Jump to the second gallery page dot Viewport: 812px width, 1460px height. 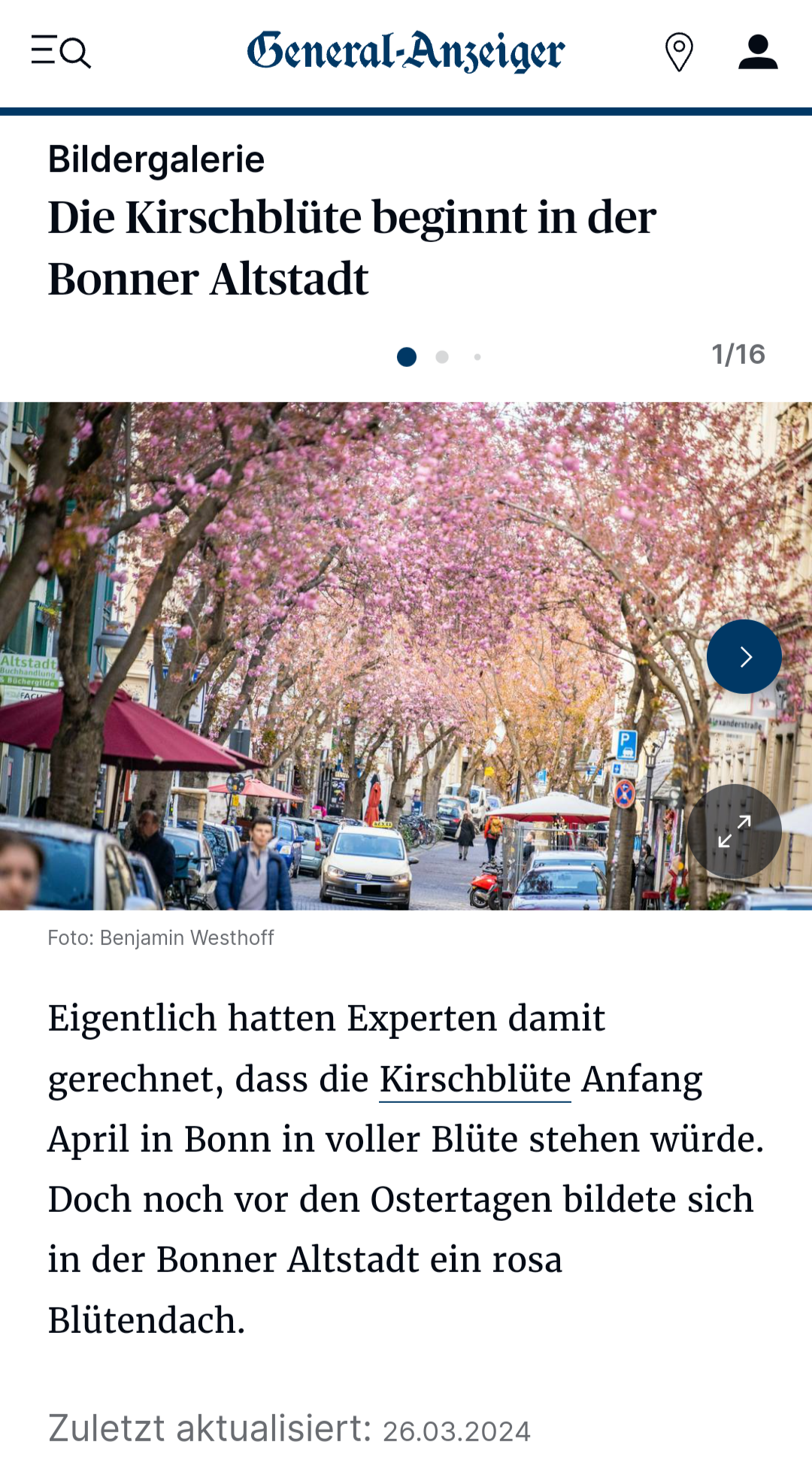click(442, 357)
